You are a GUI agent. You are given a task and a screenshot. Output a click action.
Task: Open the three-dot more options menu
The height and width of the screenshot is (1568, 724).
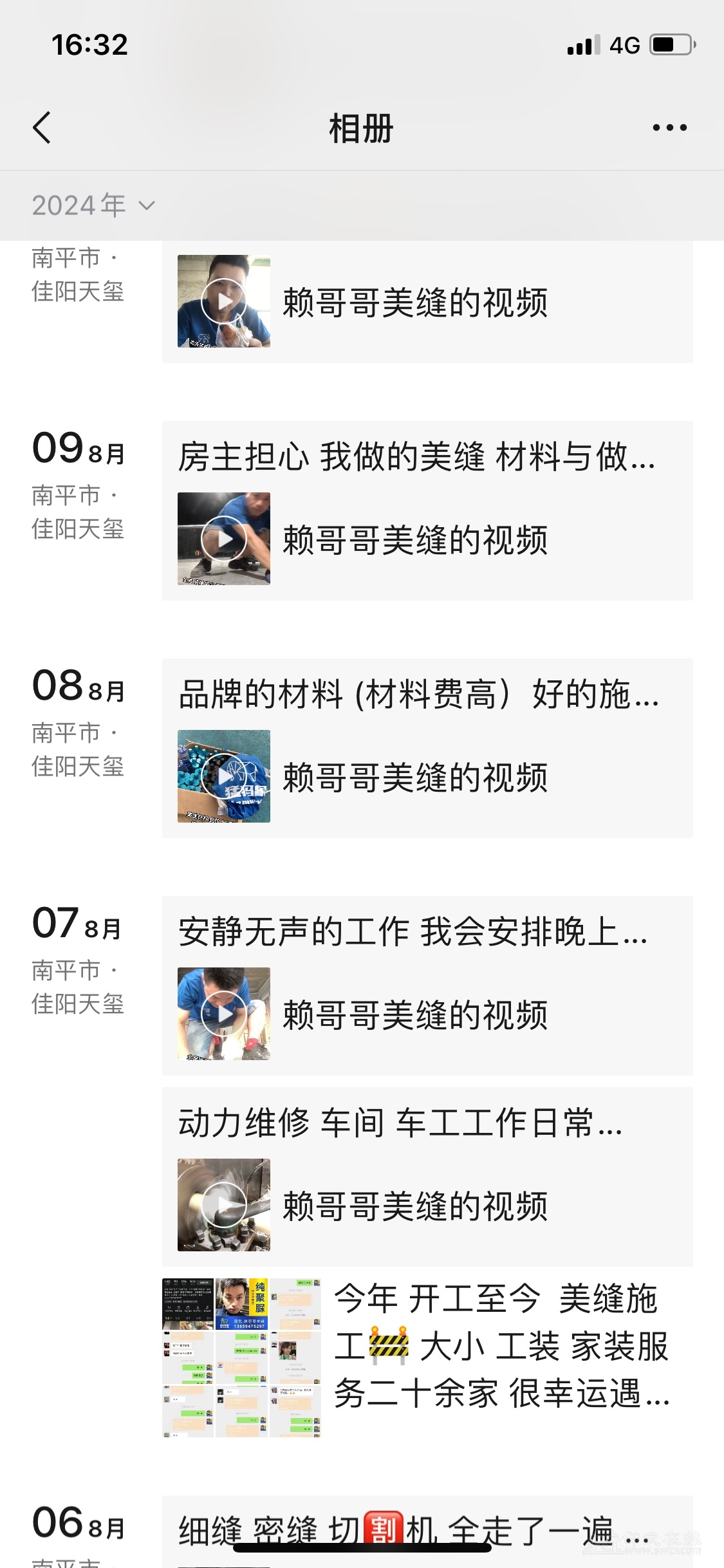click(x=669, y=127)
